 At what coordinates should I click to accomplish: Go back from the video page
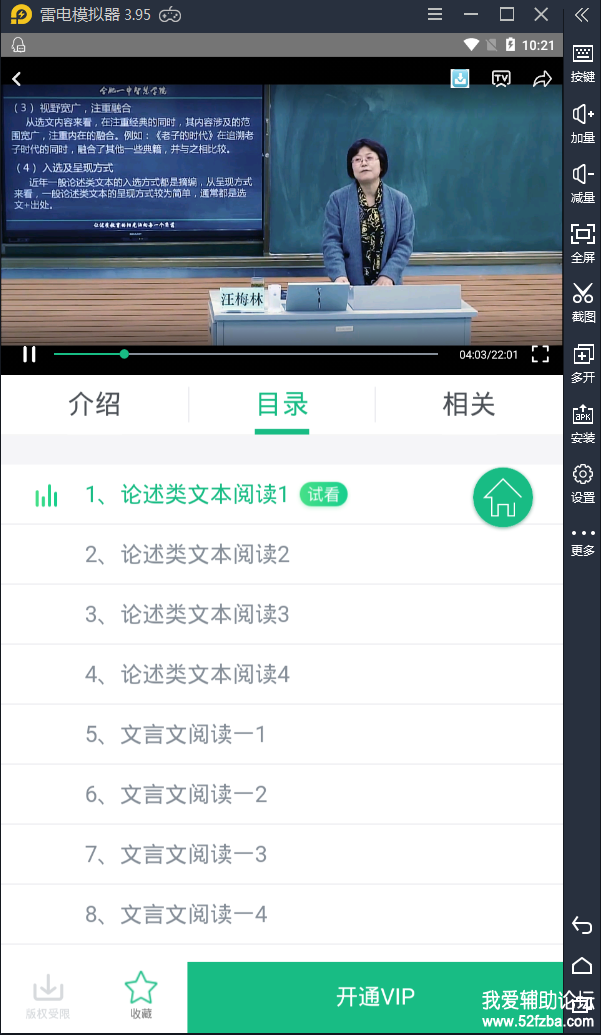17,79
